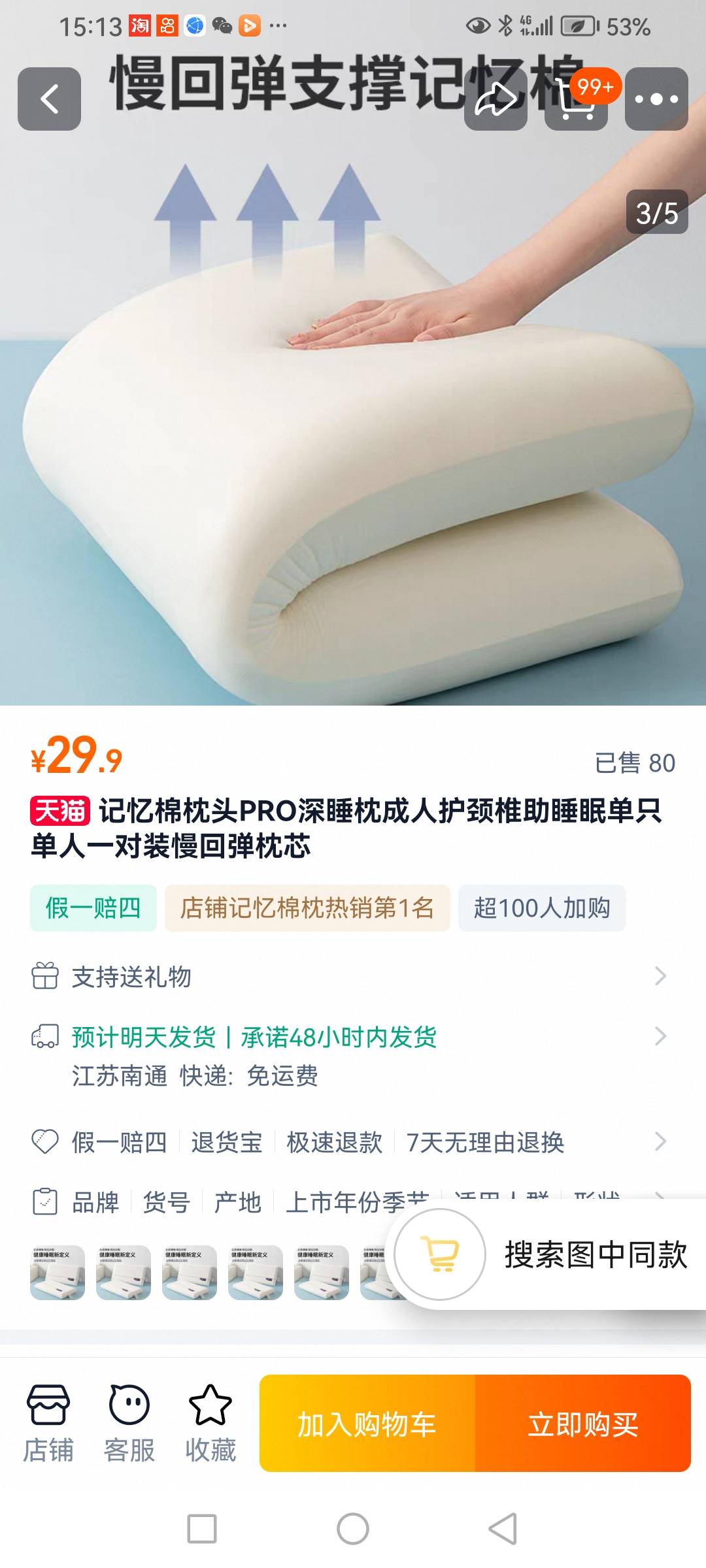Add product to 收藏 favorites
706x1568 pixels.
click(x=210, y=1422)
